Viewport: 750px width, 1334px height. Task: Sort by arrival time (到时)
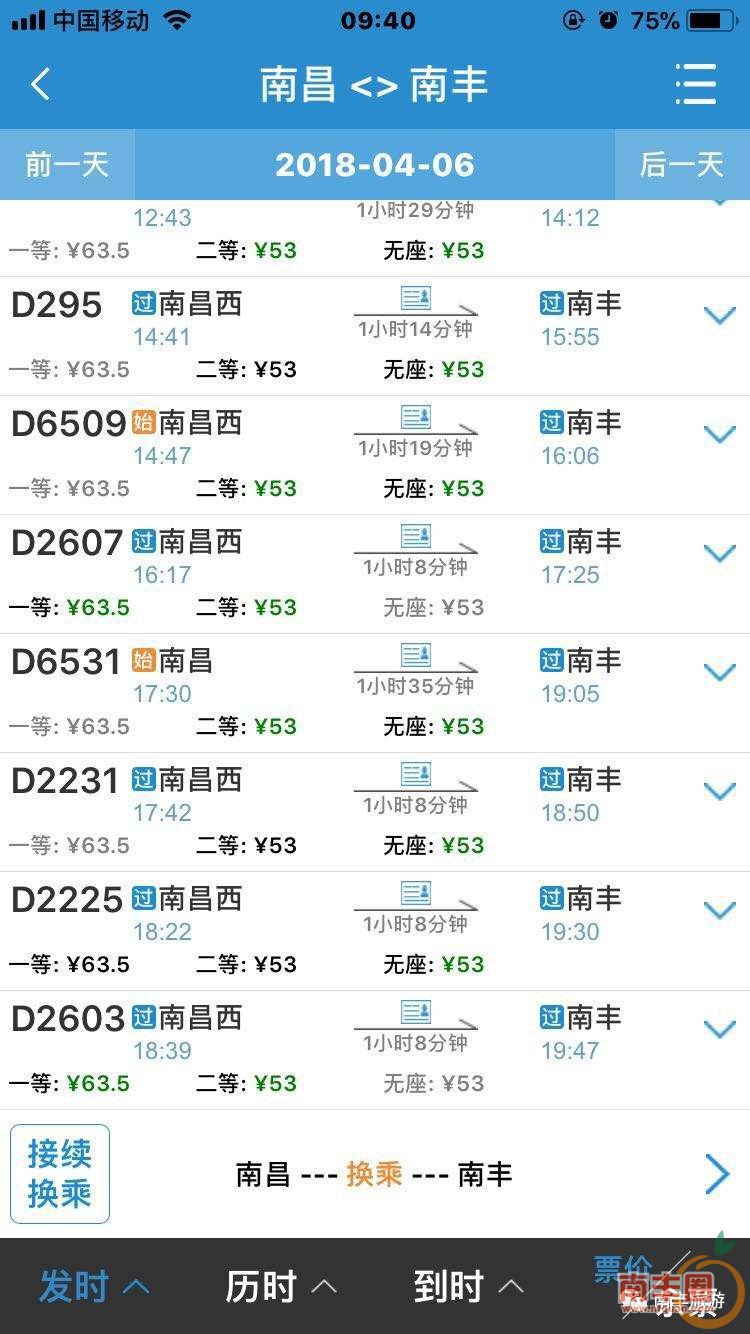click(468, 1287)
